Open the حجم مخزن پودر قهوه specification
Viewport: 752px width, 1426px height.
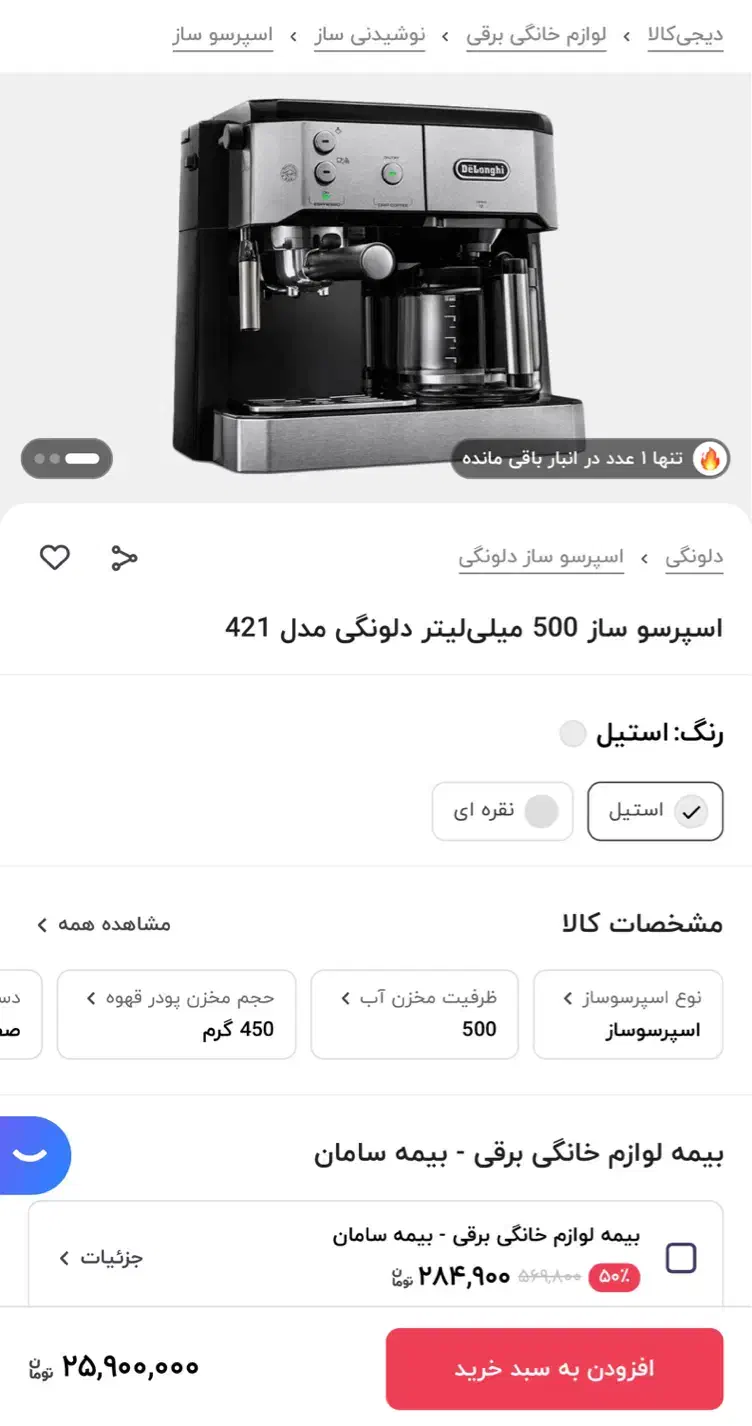(x=177, y=1013)
